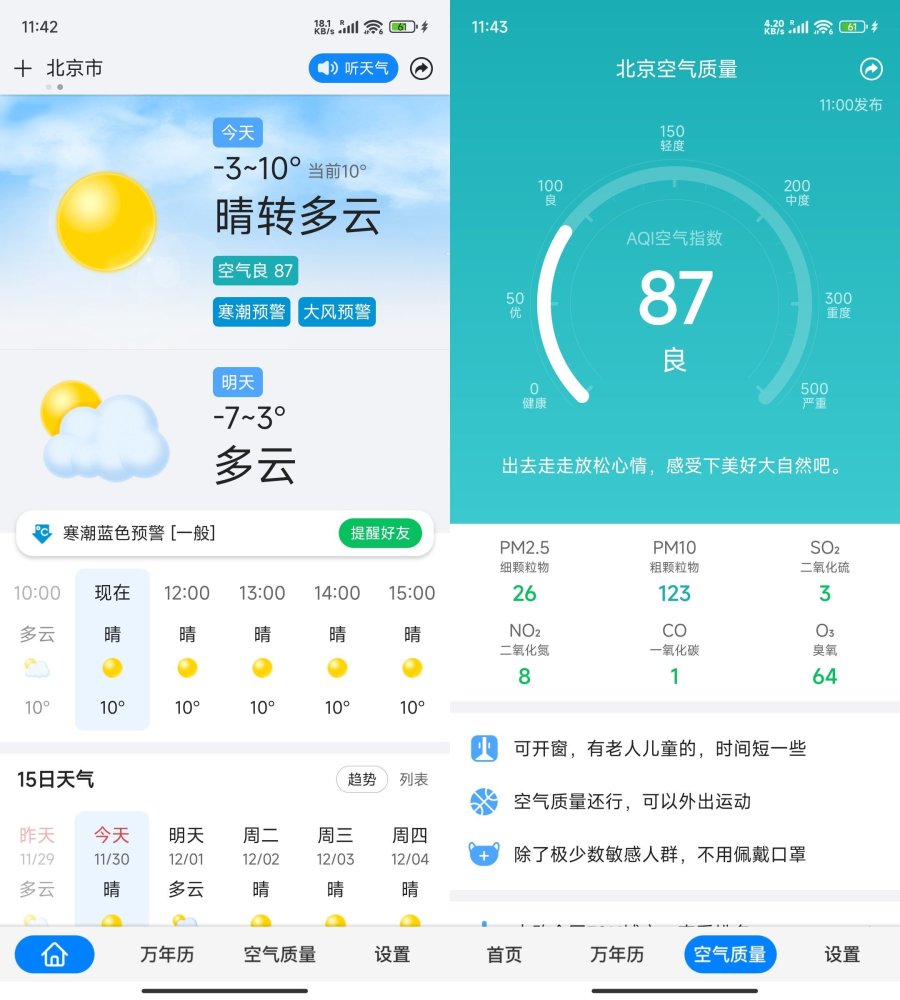Play the 听天气 audio forecast
This screenshot has width=900, height=1000.
[x=353, y=68]
